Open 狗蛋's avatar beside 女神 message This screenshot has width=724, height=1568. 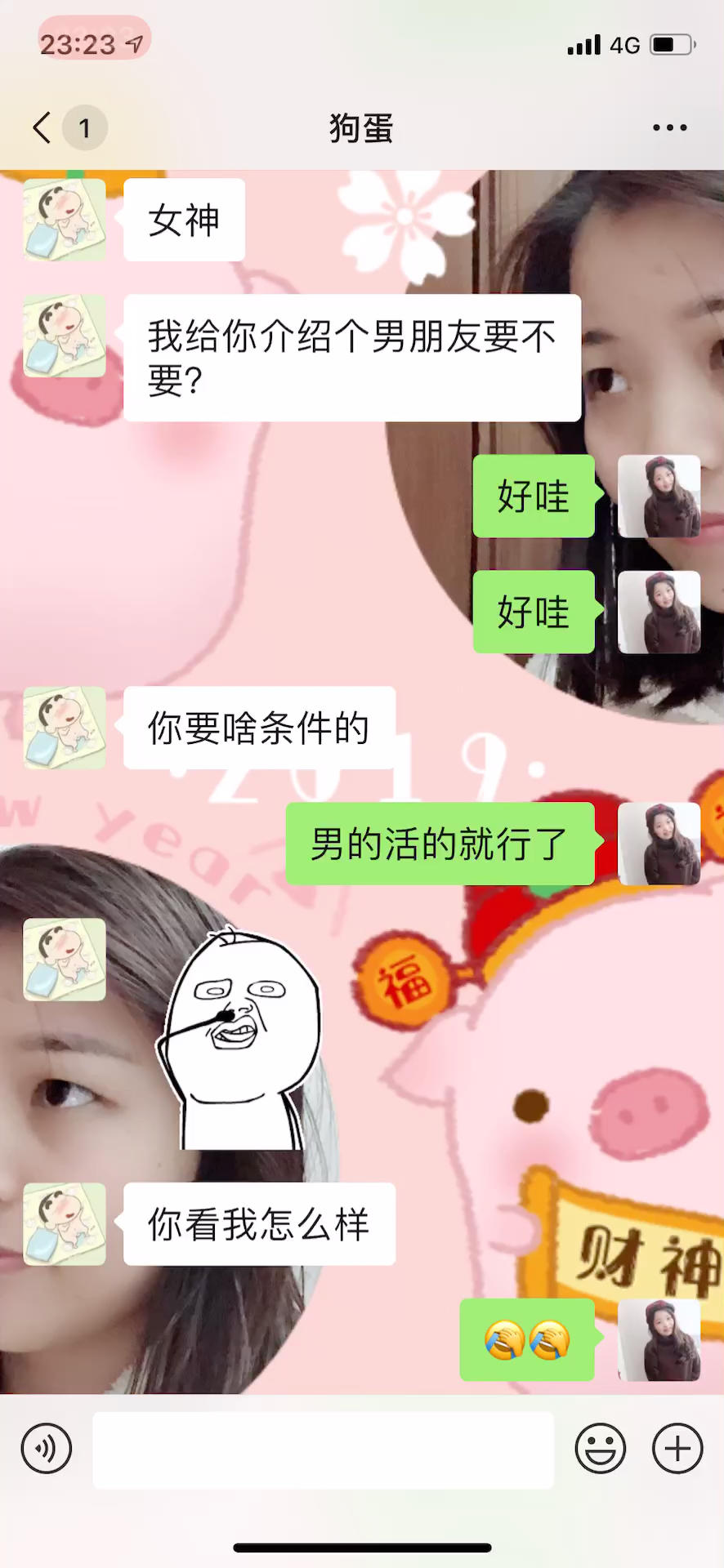coord(65,220)
